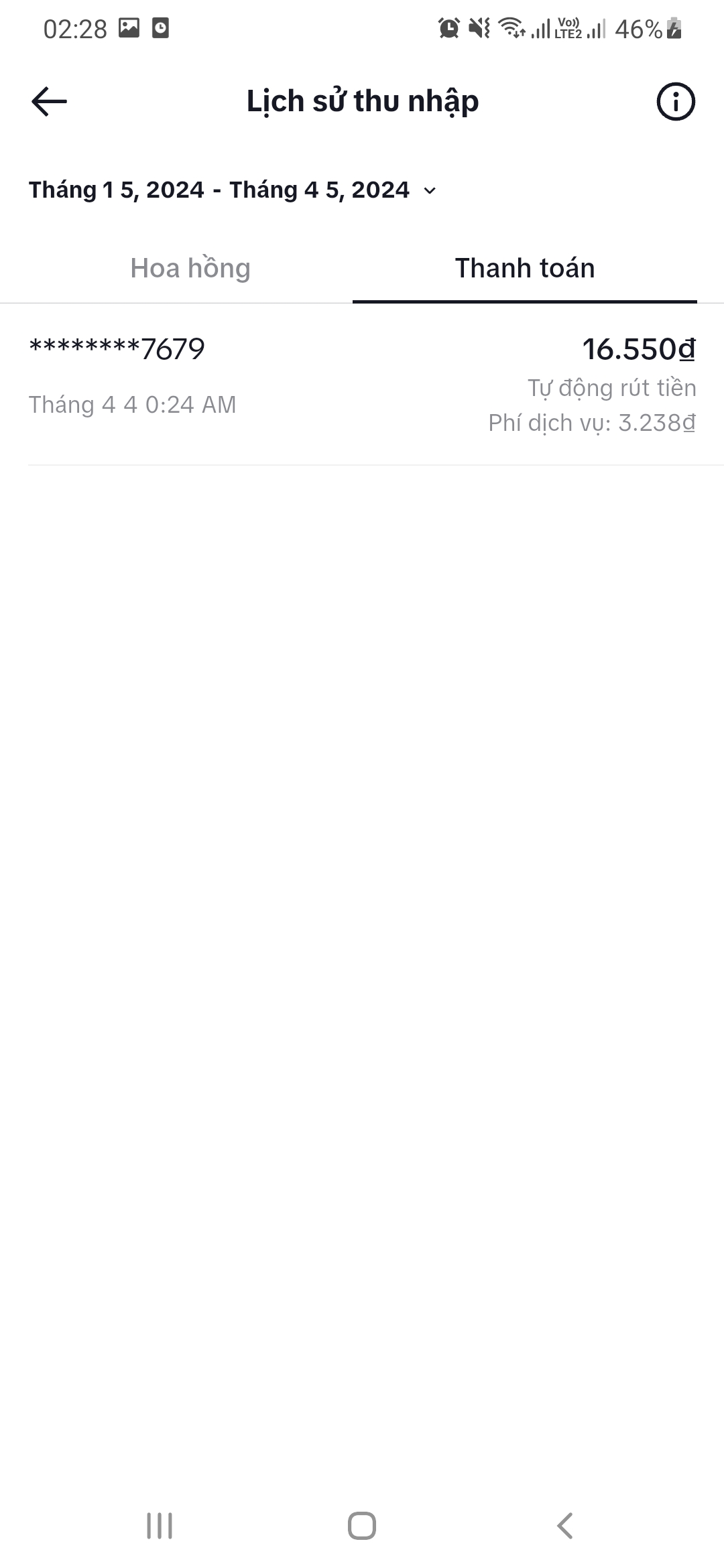Open the info icon in the header
This screenshot has height=1568, width=724.
tap(675, 102)
